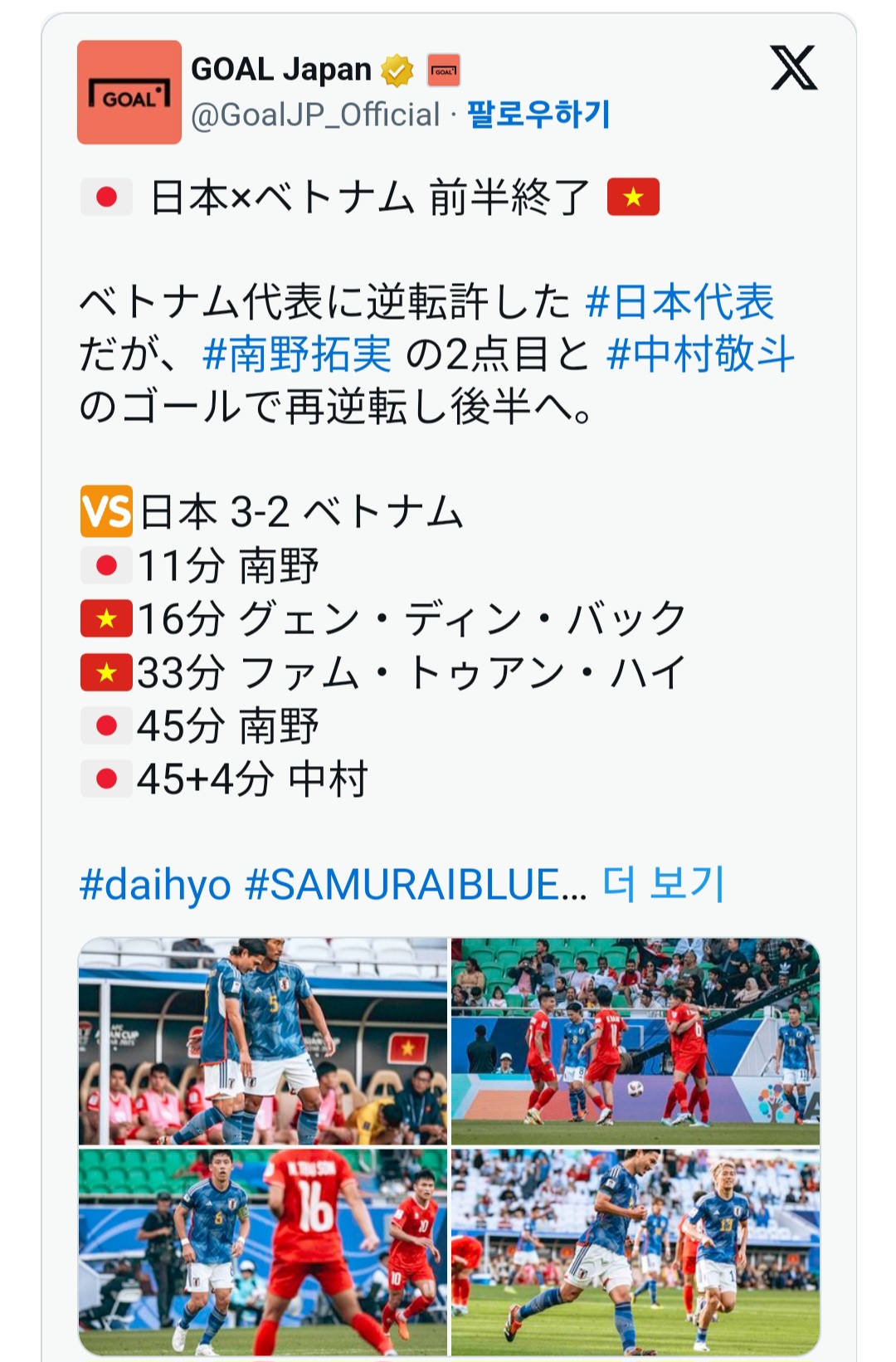Open hashtag #日本代表

tap(679, 301)
